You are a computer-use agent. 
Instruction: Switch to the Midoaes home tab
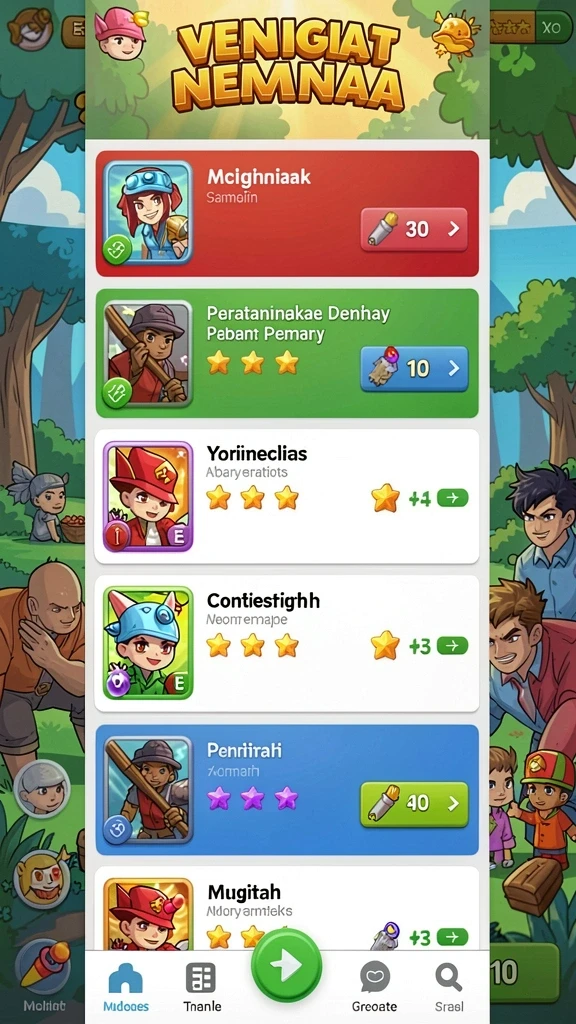coord(126,987)
